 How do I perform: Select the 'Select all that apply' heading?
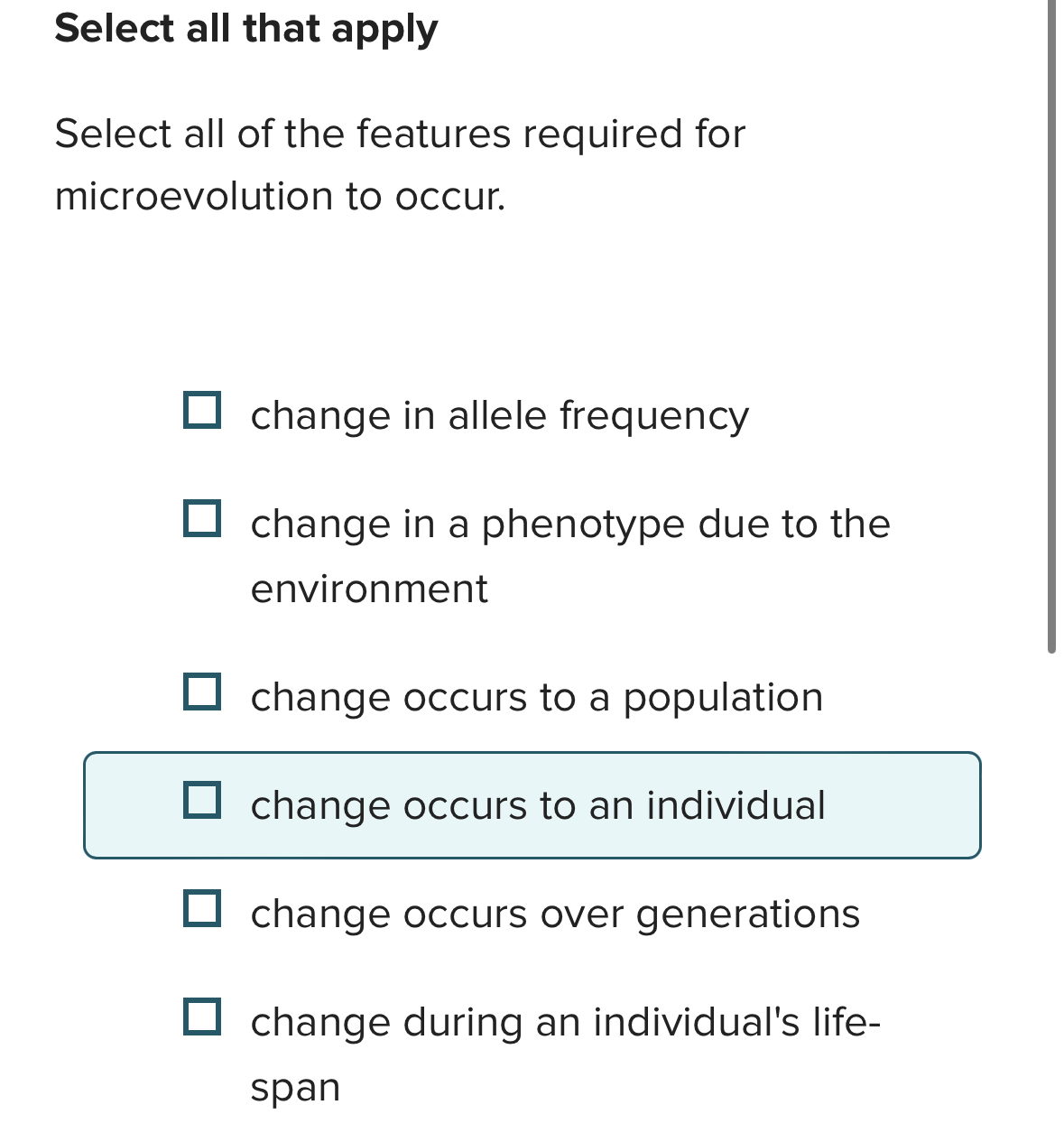[245, 28]
